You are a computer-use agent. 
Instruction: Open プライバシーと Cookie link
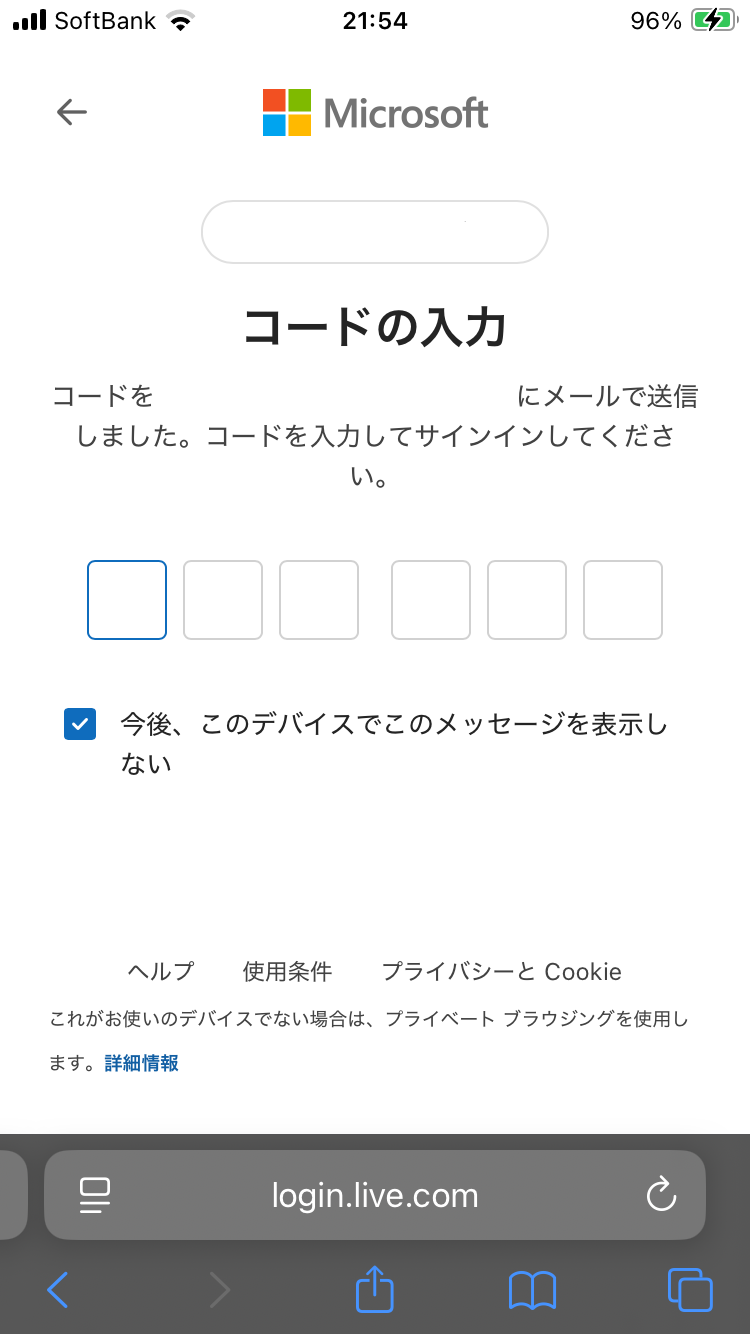point(502,971)
